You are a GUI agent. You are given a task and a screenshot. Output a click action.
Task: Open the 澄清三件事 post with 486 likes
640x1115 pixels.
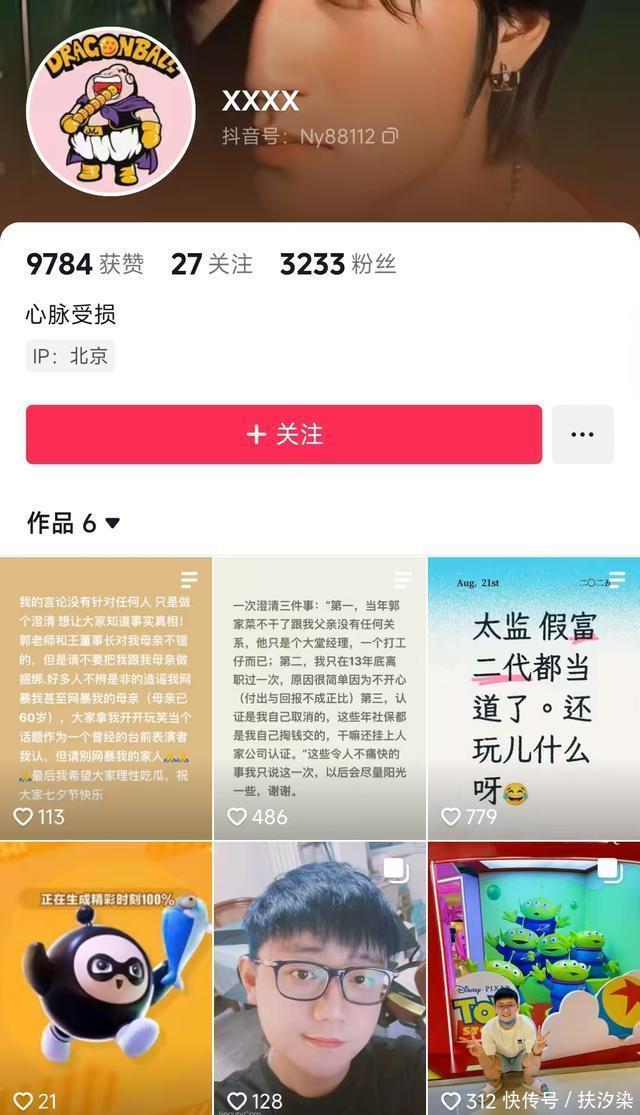click(319, 697)
